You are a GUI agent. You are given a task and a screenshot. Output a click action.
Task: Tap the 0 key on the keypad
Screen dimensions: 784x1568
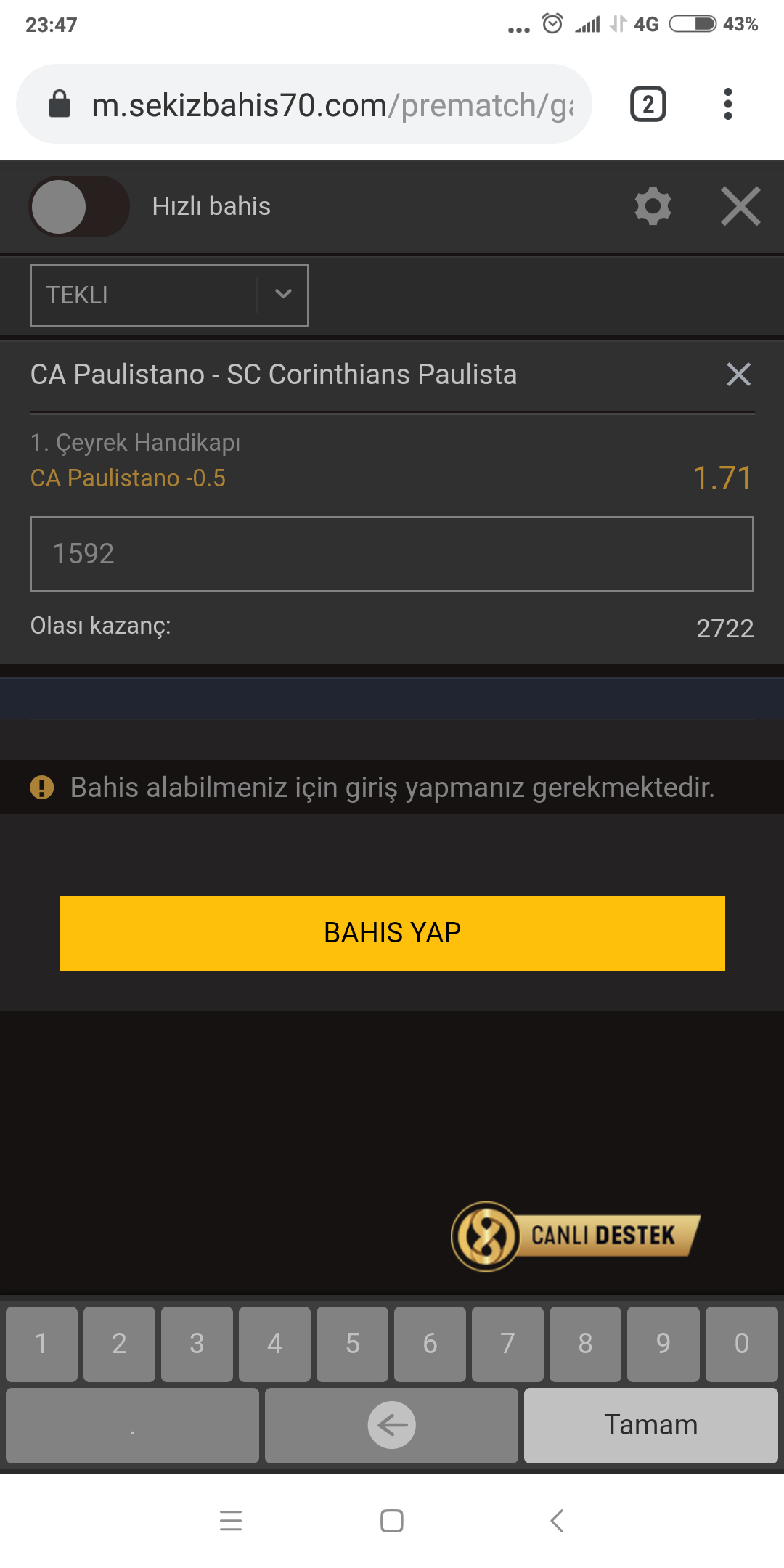click(x=741, y=1344)
